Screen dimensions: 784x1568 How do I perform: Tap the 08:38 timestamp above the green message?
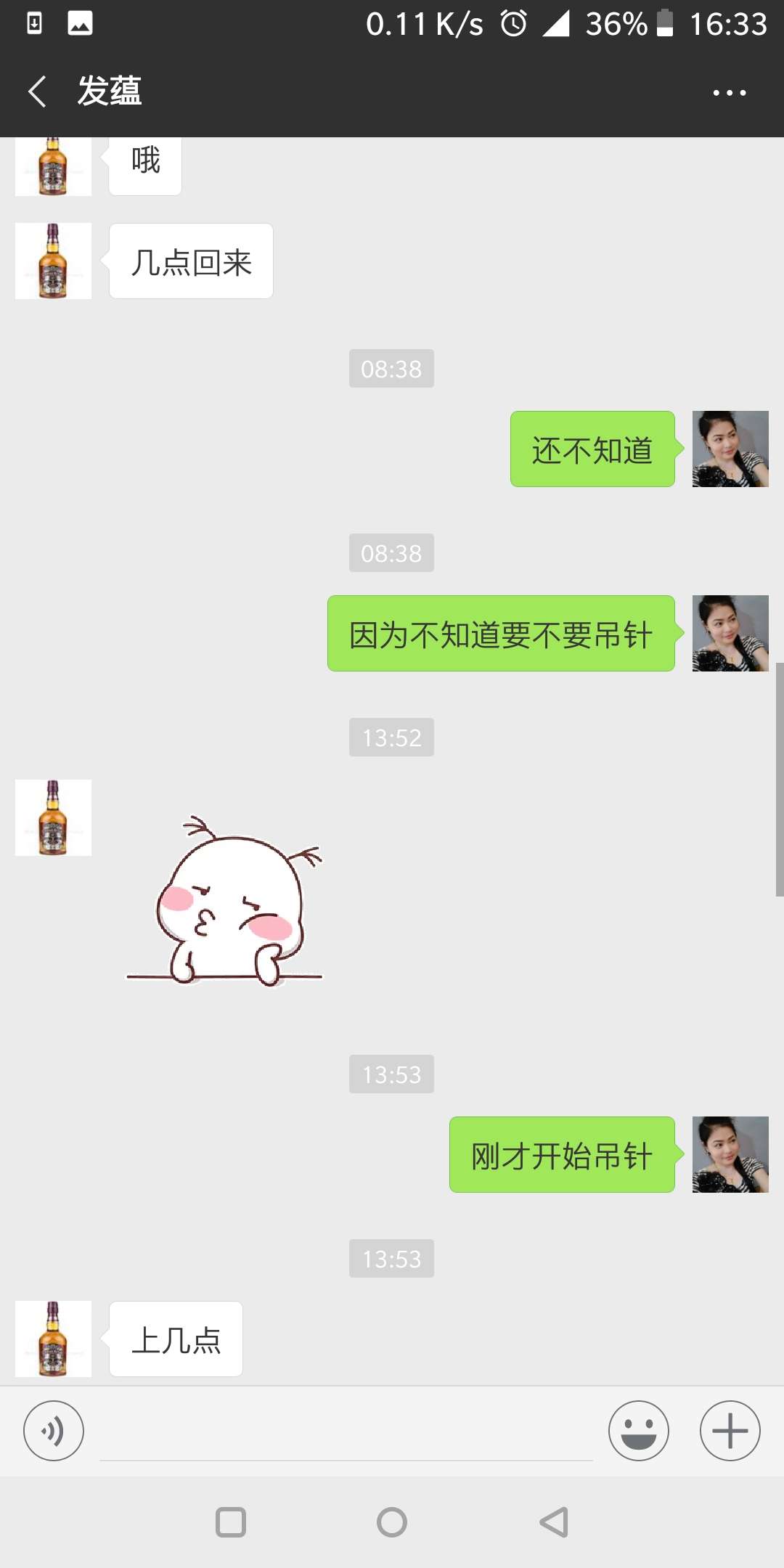(391, 369)
